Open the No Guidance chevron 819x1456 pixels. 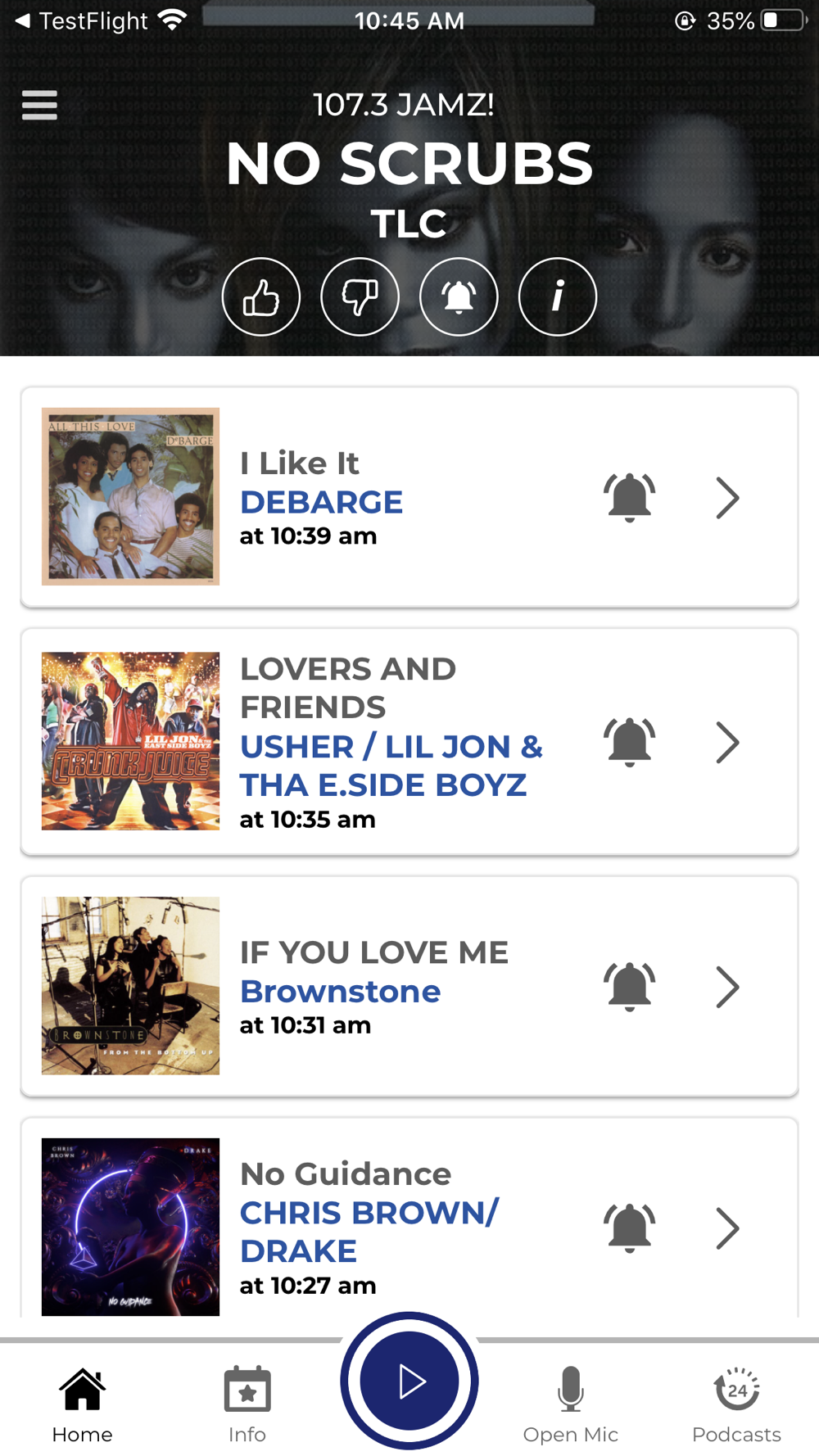click(x=727, y=1228)
